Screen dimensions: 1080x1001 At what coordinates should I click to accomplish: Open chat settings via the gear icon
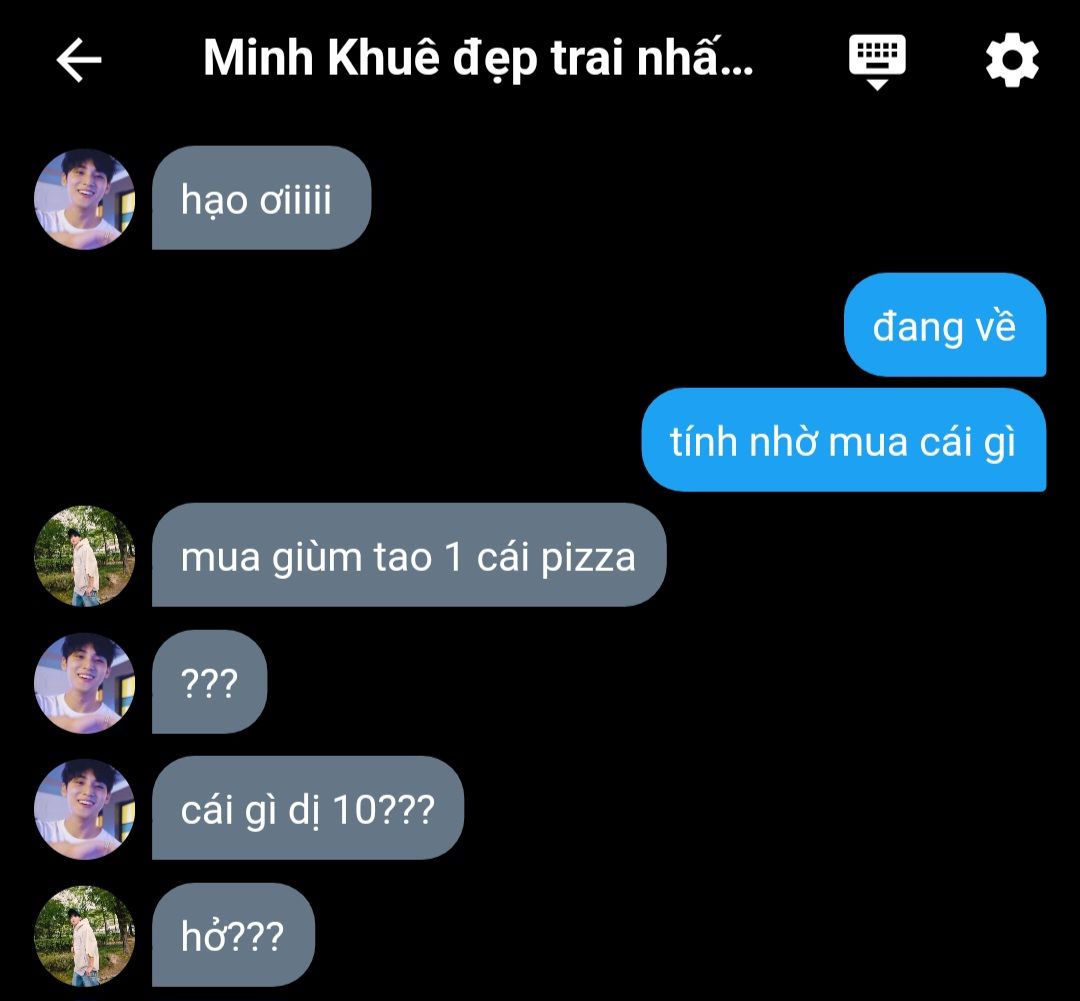(x=1012, y=61)
